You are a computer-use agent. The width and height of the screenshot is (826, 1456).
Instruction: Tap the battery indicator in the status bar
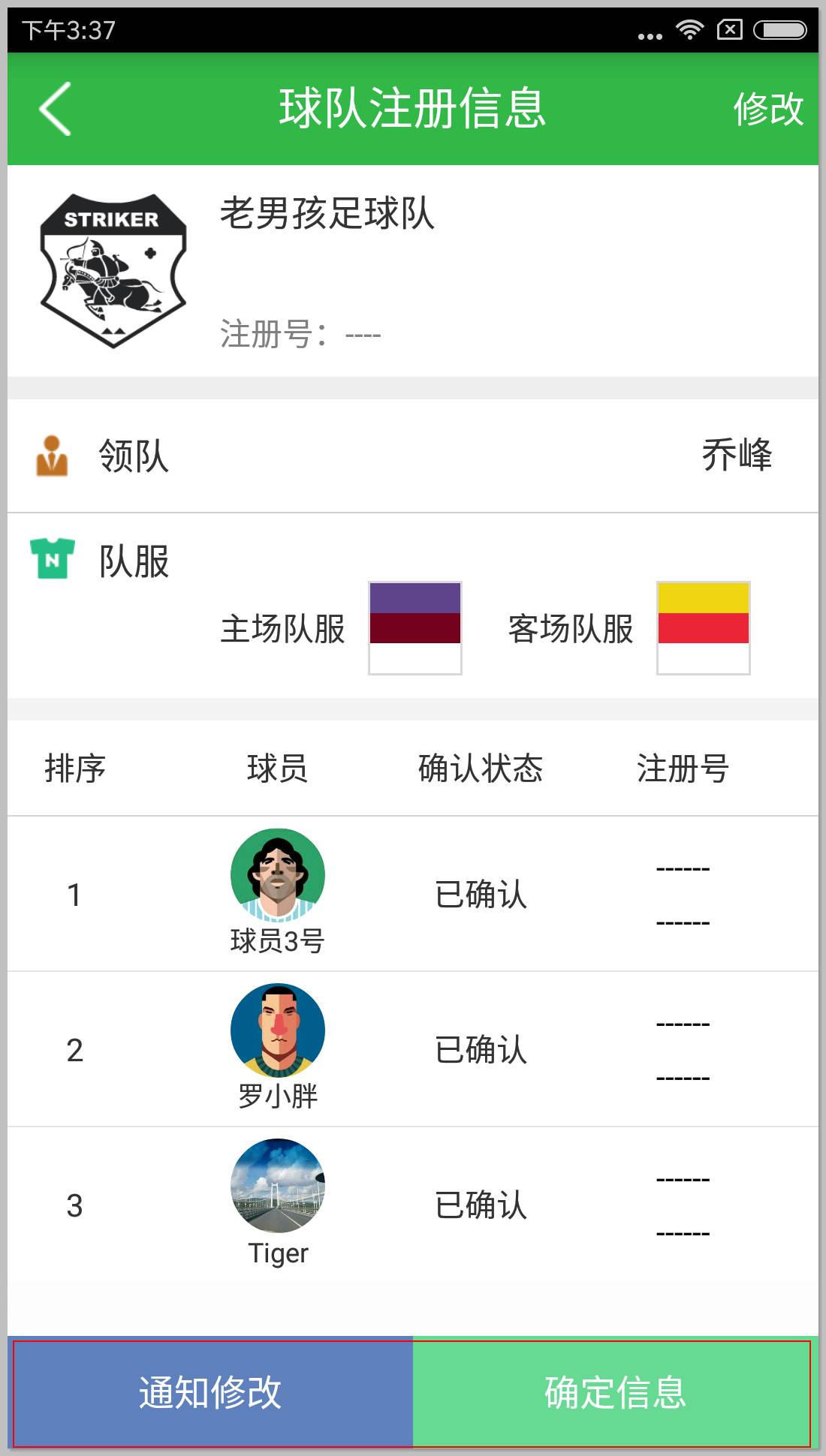pos(779,29)
